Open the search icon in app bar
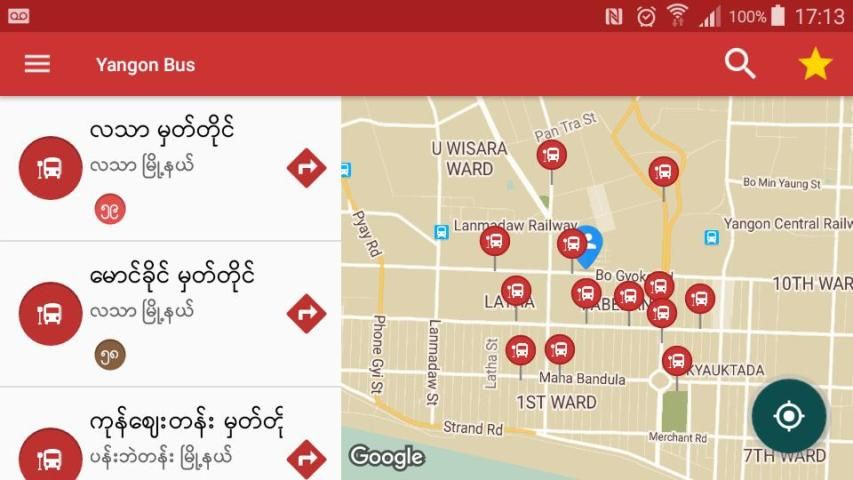Screen dimensions: 853x480 [740, 64]
